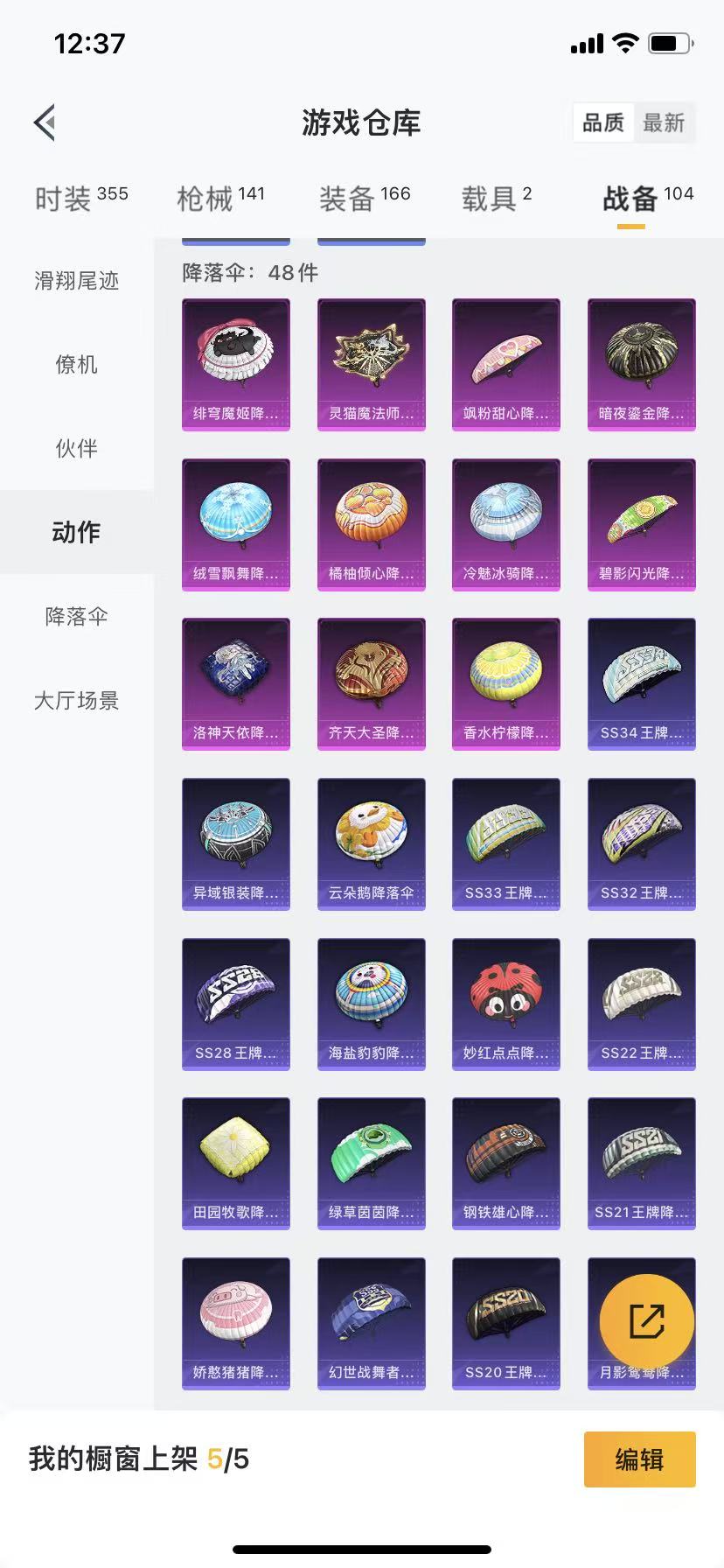Select 伙伴 in the side menu

pos(76,449)
